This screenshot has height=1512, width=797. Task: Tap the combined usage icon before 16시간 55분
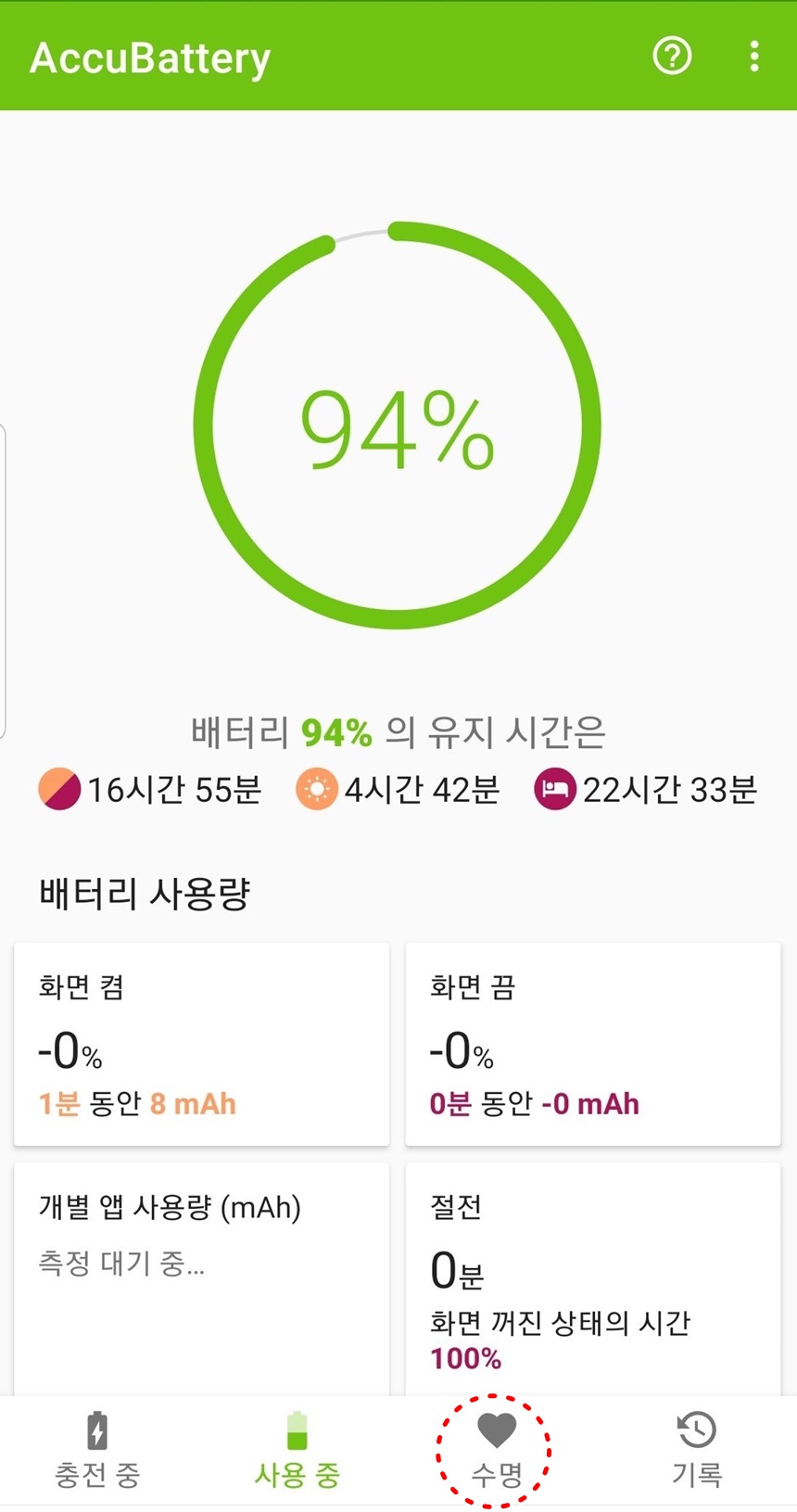pyautogui.click(x=59, y=790)
